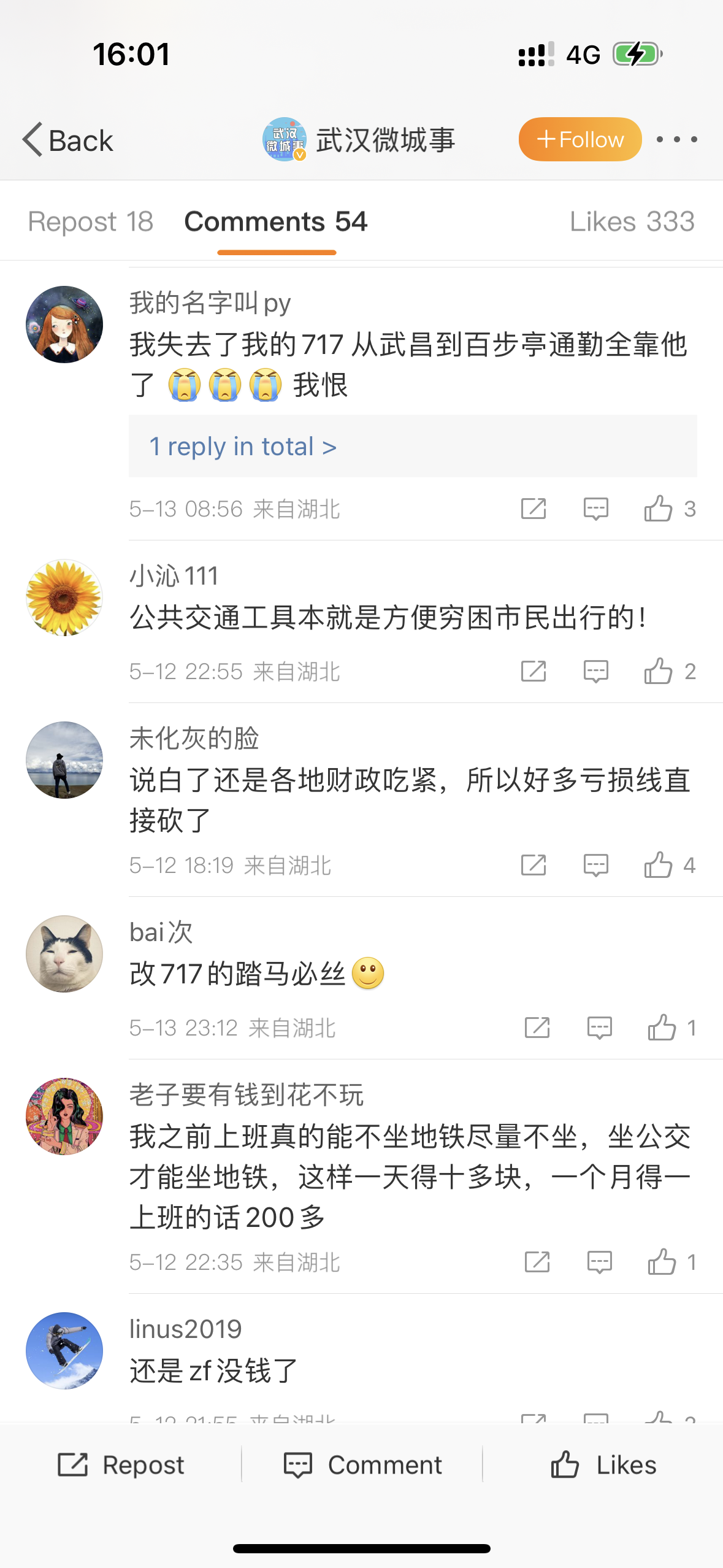
Task: Reply to 老子要有钱到花不玩's comment
Action: (599, 1262)
